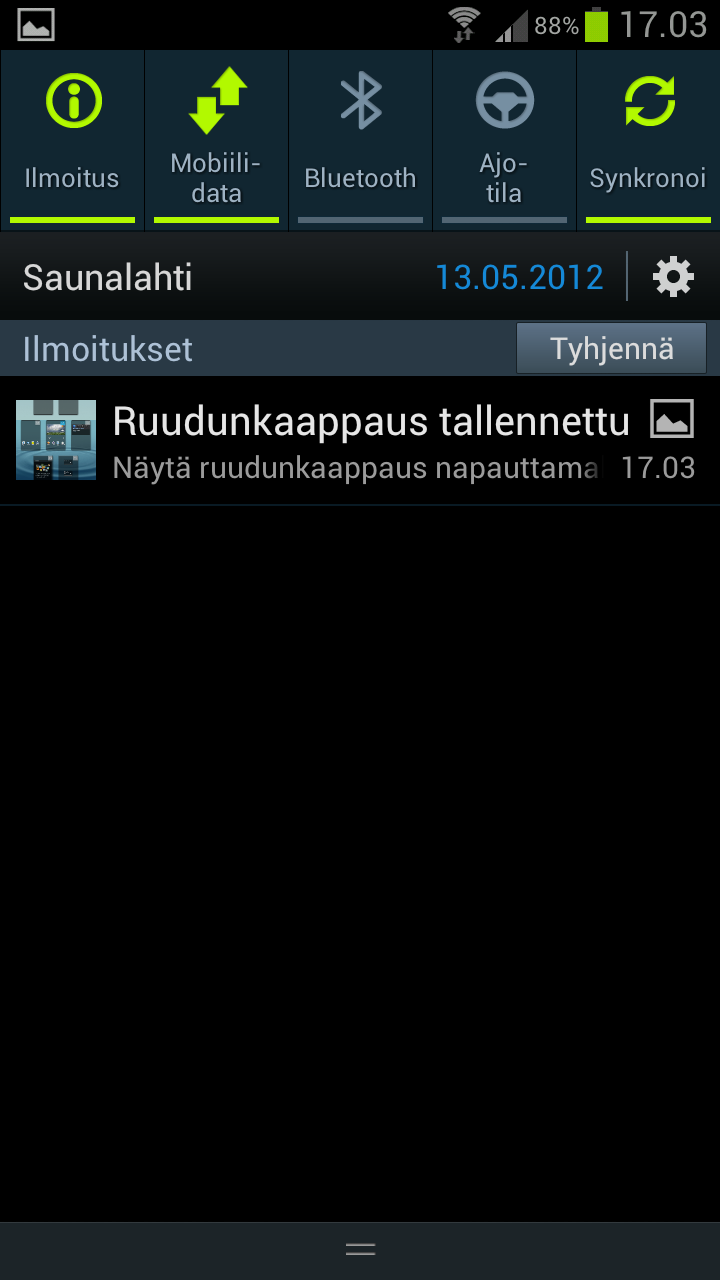Tap the panel handle at the bottom
The image size is (720, 1280).
pyautogui.click(x=360, y=1249)
